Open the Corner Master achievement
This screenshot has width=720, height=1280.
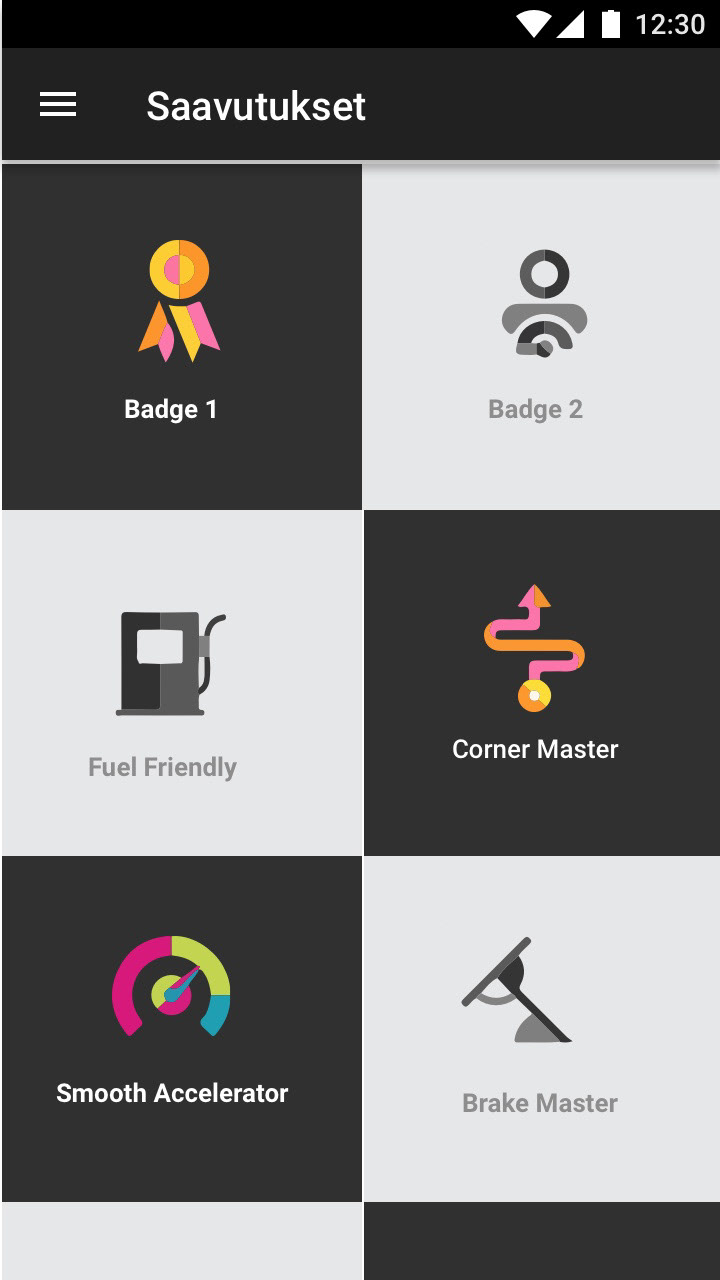pos(542,683)
